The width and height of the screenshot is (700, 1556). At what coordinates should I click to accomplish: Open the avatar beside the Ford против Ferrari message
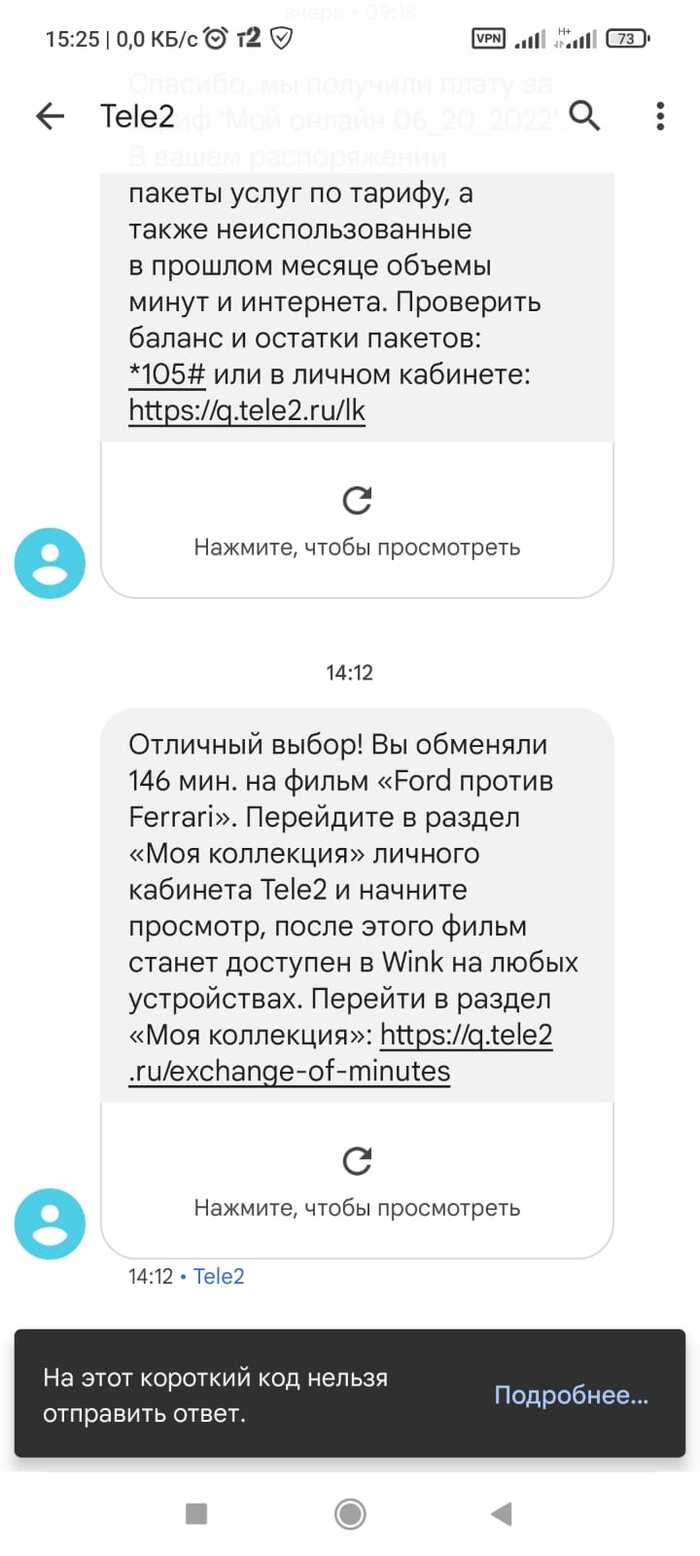[50, 1223]
